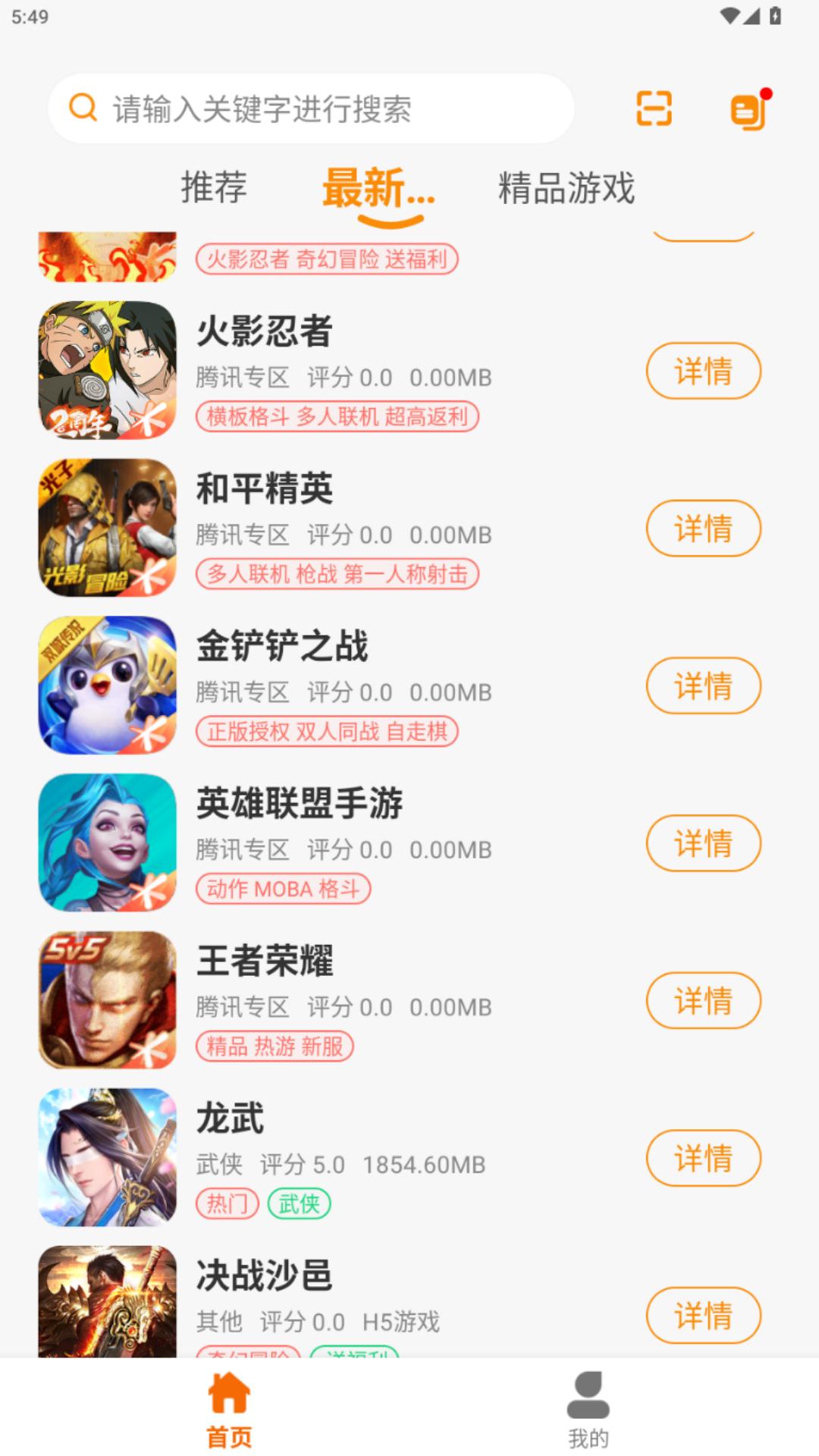Image resolution: width=819 pixels, height=1456 pixels.
Task: Click 详情 button for 英雄联盟手游
Action: (703, 843)
